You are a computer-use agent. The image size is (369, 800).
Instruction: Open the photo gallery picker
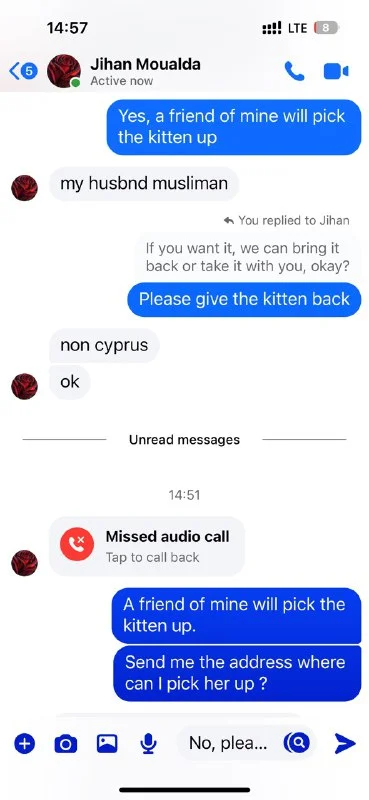(x=107, y=743)
